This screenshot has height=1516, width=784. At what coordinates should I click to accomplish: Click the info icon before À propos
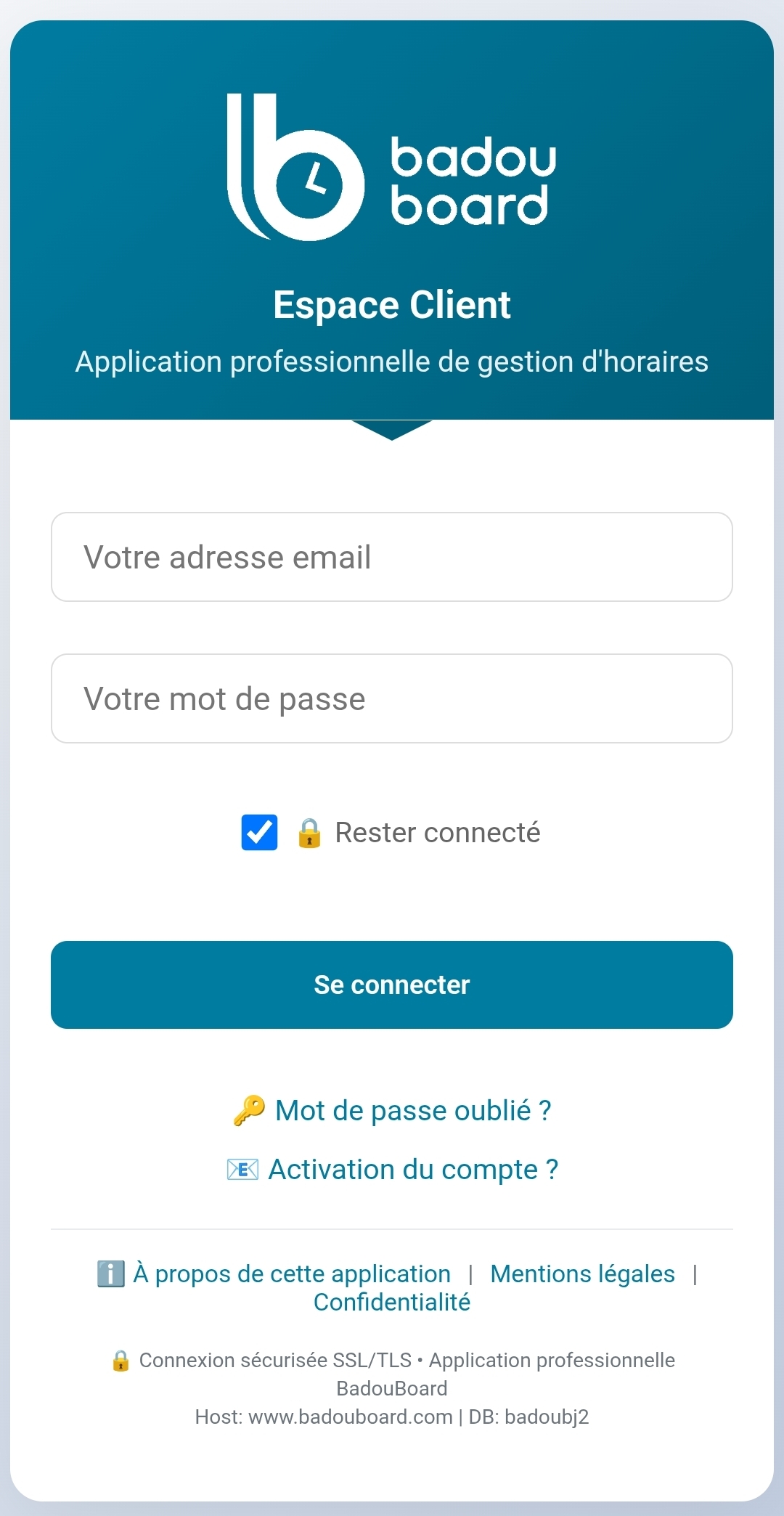tap(109, 1274)
